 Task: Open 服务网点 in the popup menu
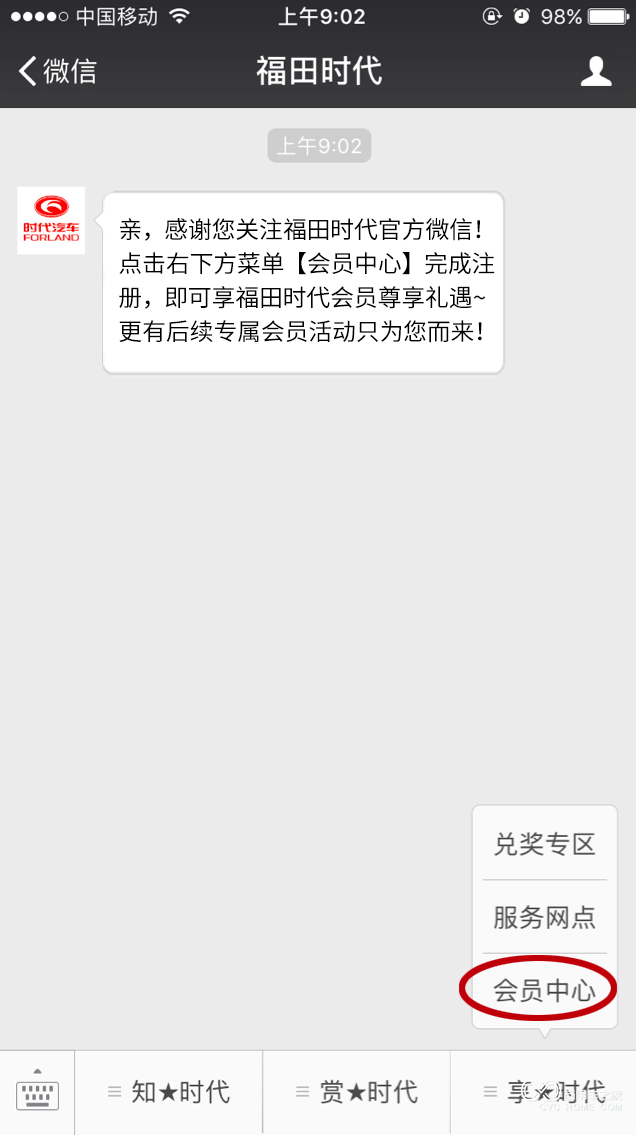pyautogui.click(x=545, y=917)
